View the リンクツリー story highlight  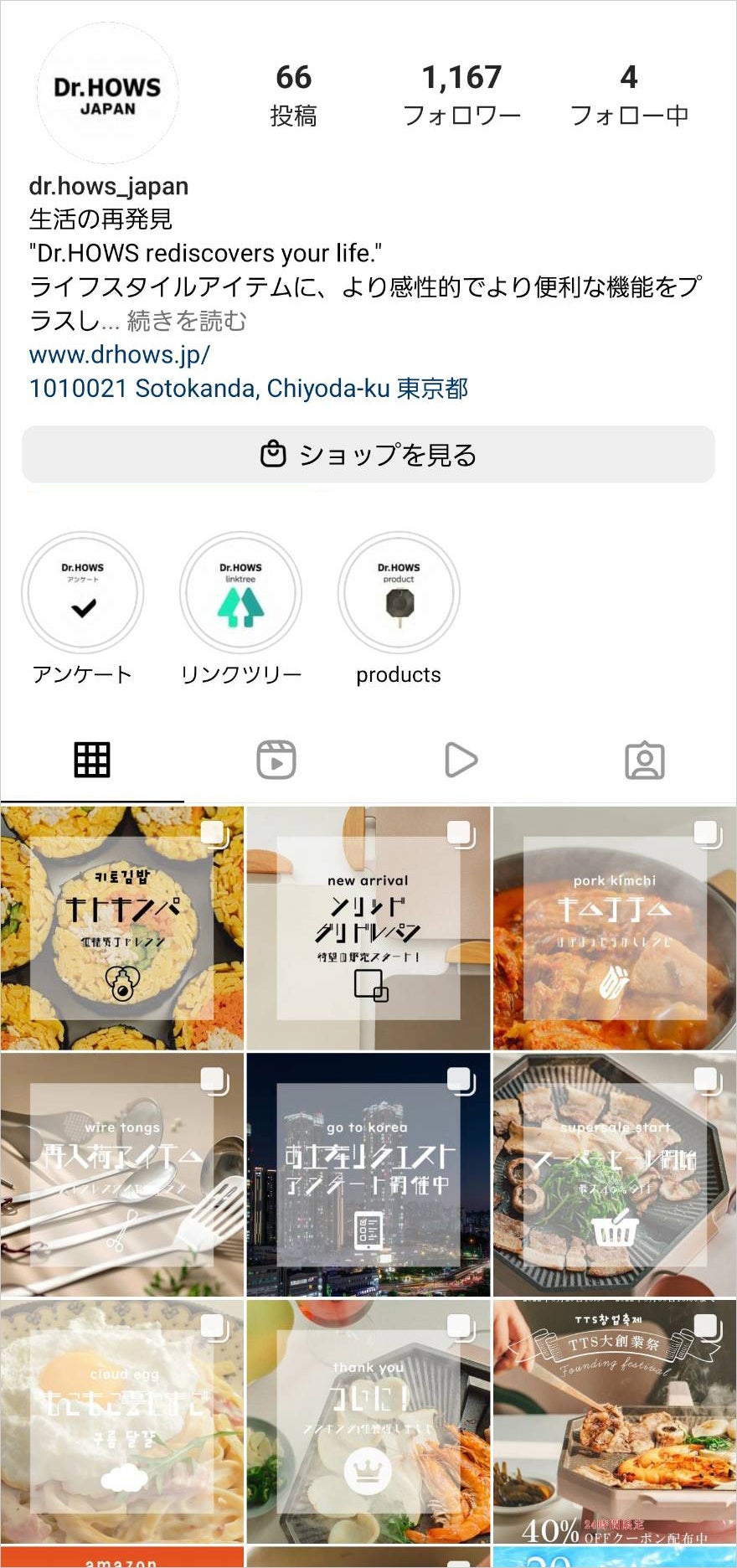240,593
